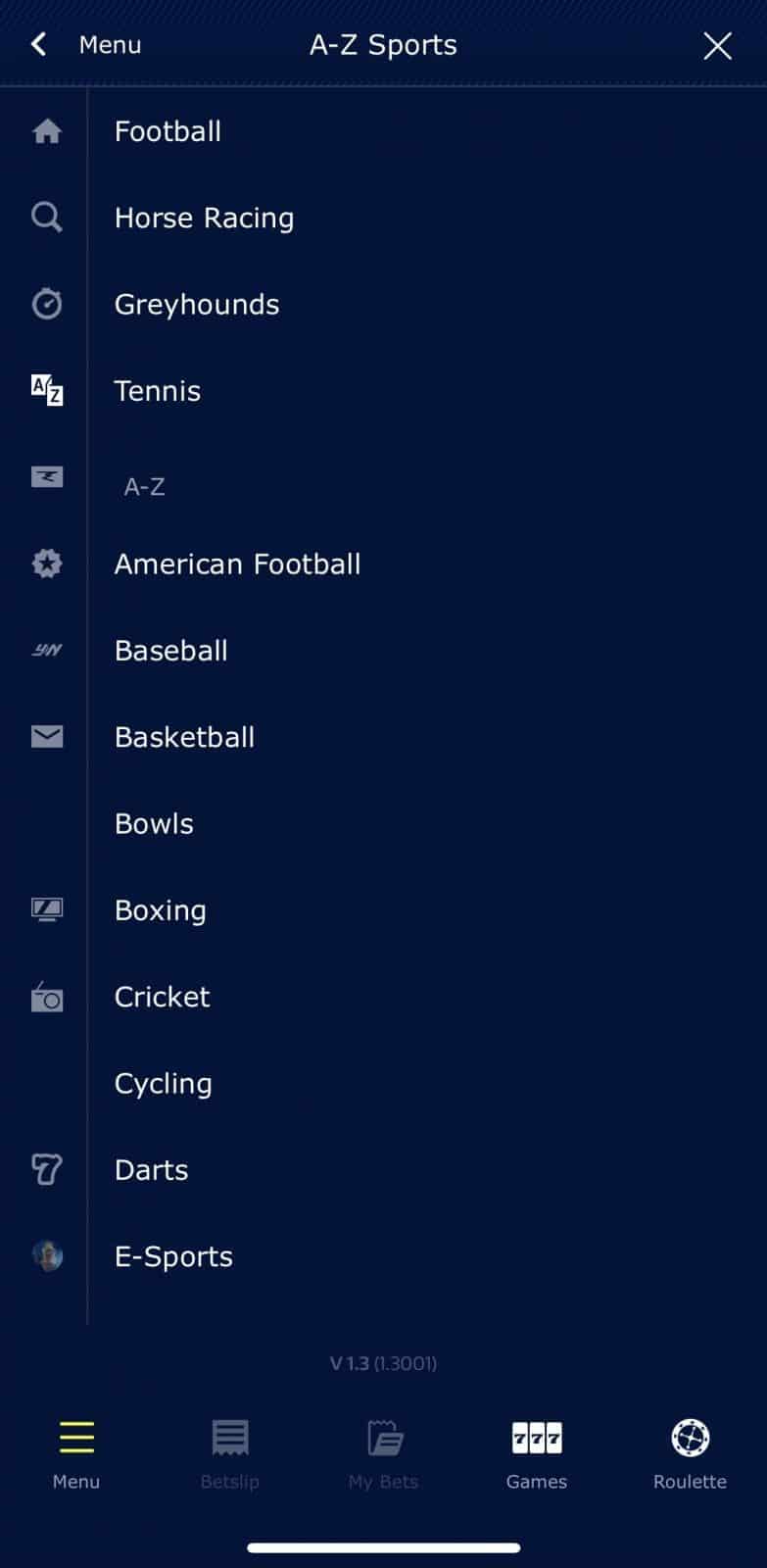Select Greyhounds from the list
The image size is (767, 1568).
click(427, 304)
